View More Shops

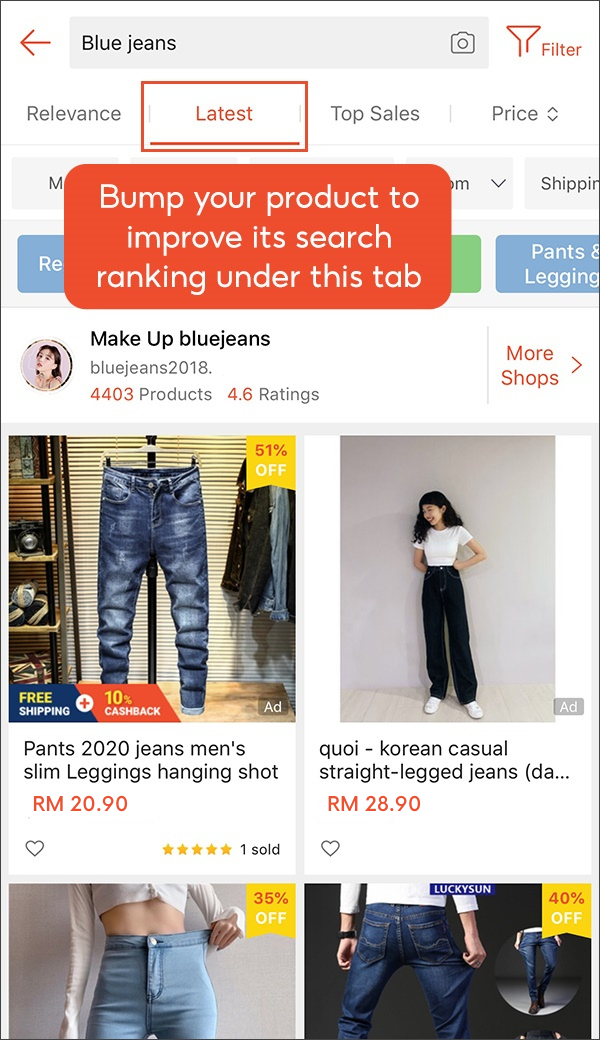point(540,365)
